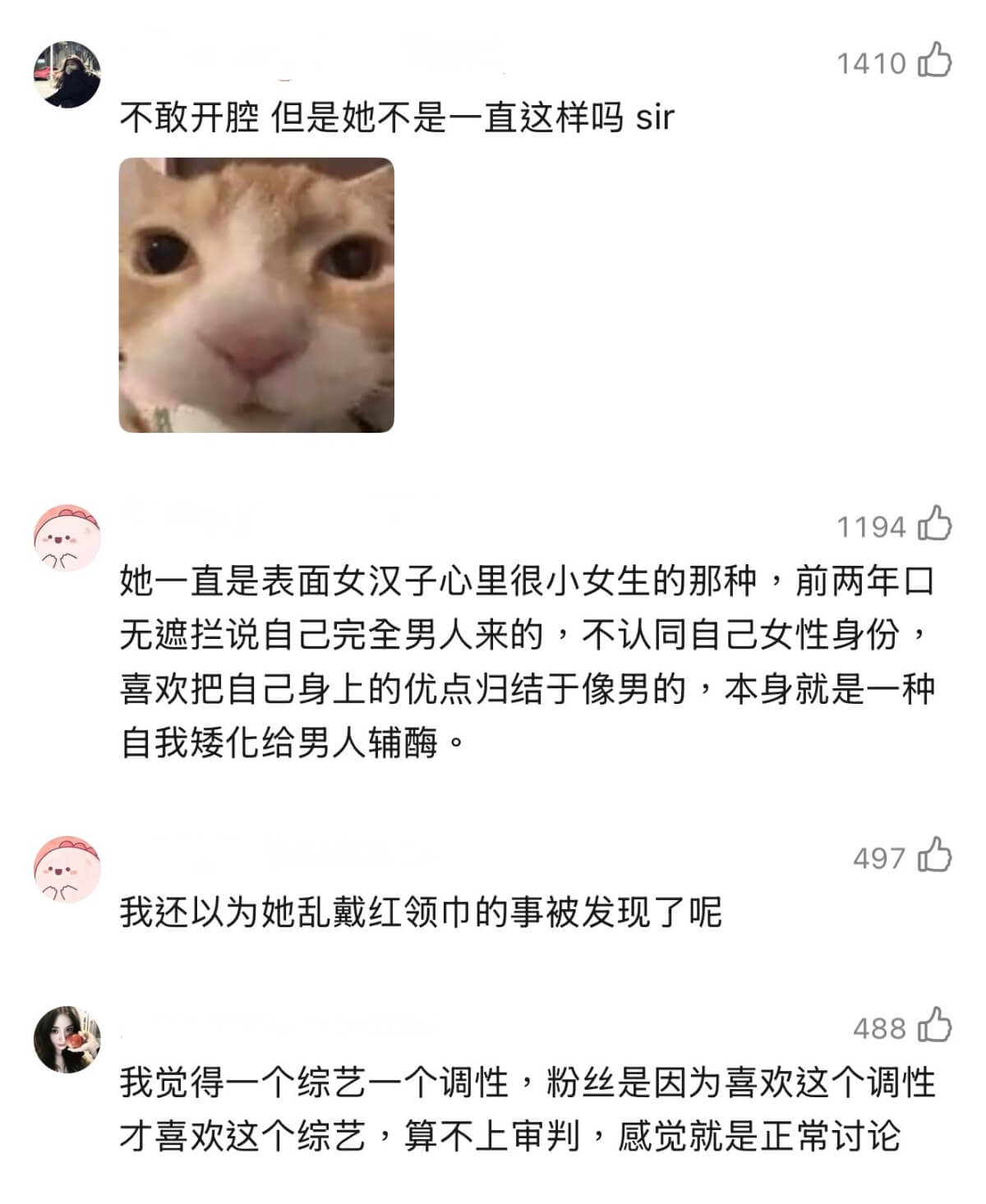Viewport: 986px width, 1204px height.
Task: Like the 红领巾 comment
Action: click(x=934, y=857)
